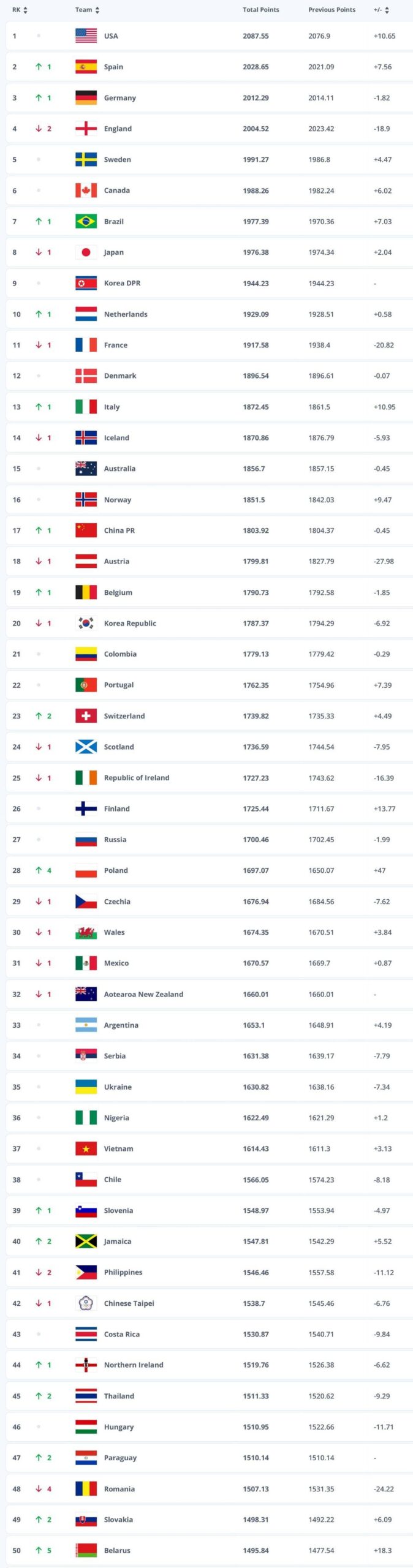View the Romania ranking row
The width and height of the screenshot is (413, 1568).
pos(119,1489)
